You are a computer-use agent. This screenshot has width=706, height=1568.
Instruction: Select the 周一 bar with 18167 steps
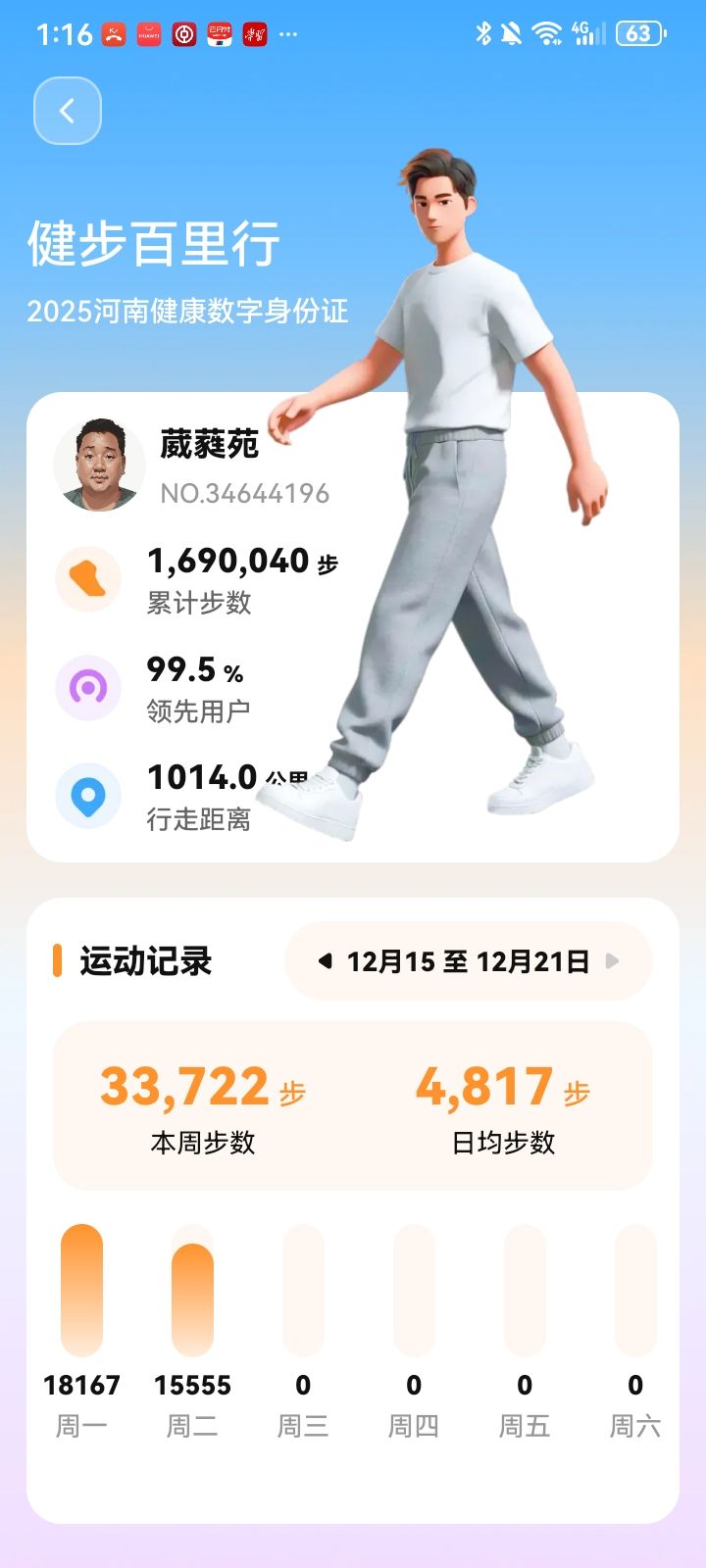click(81, 1291)
